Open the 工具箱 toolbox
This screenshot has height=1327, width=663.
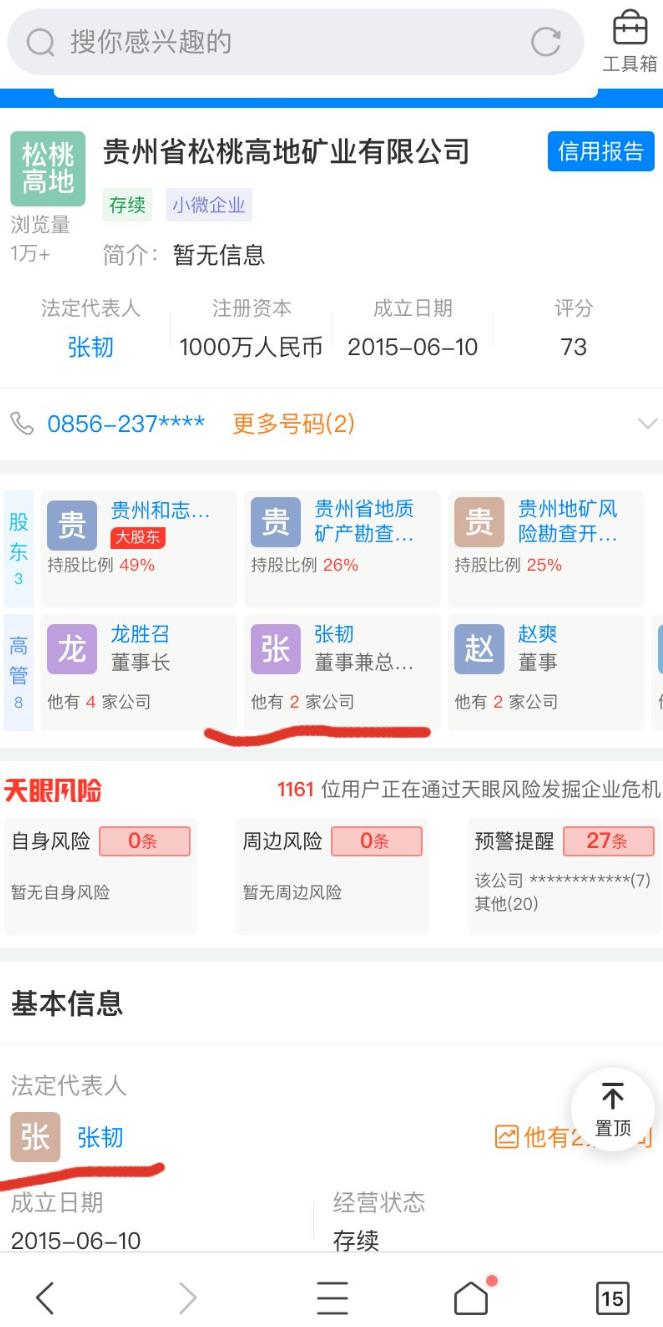click(630, 42)
